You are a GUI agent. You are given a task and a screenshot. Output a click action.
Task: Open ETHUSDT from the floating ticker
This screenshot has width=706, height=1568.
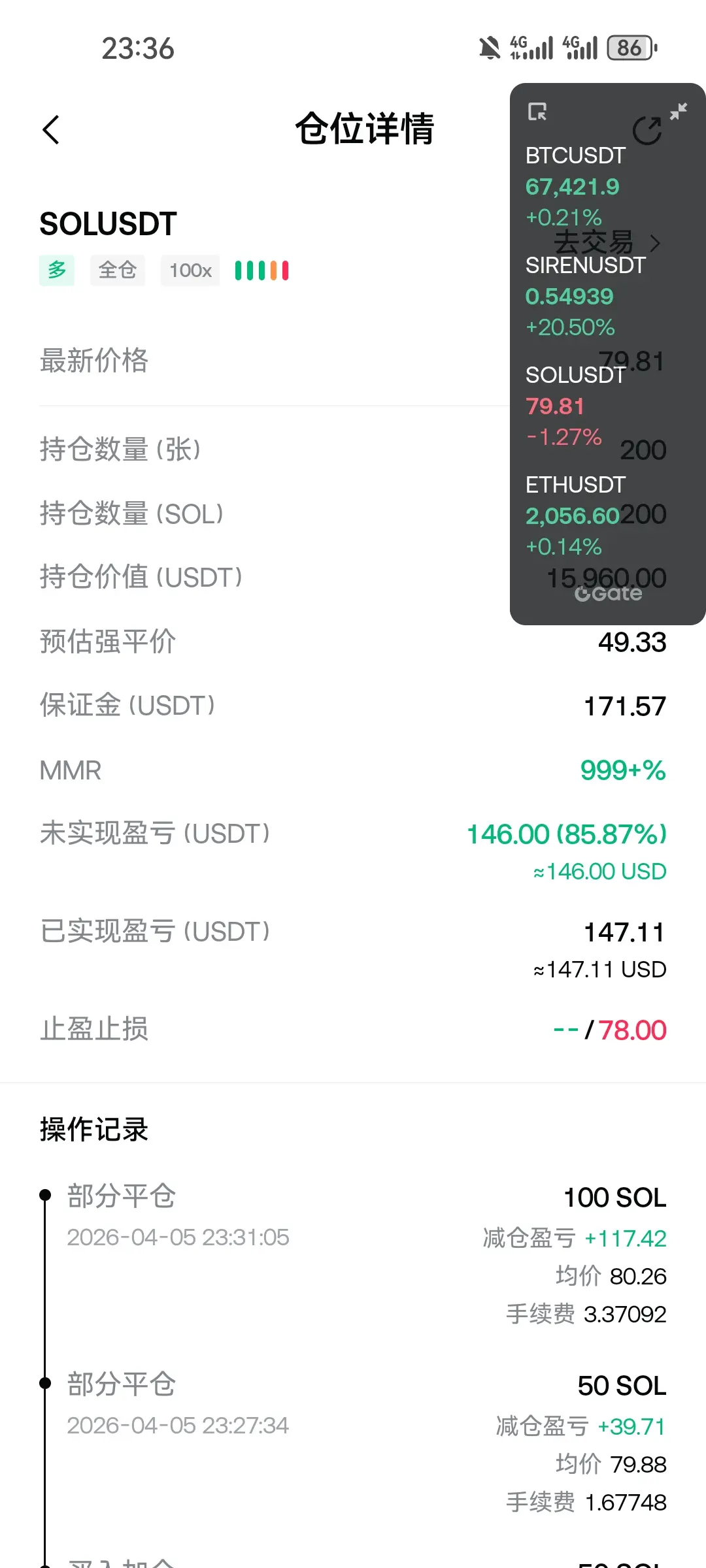tap(575, 515)
